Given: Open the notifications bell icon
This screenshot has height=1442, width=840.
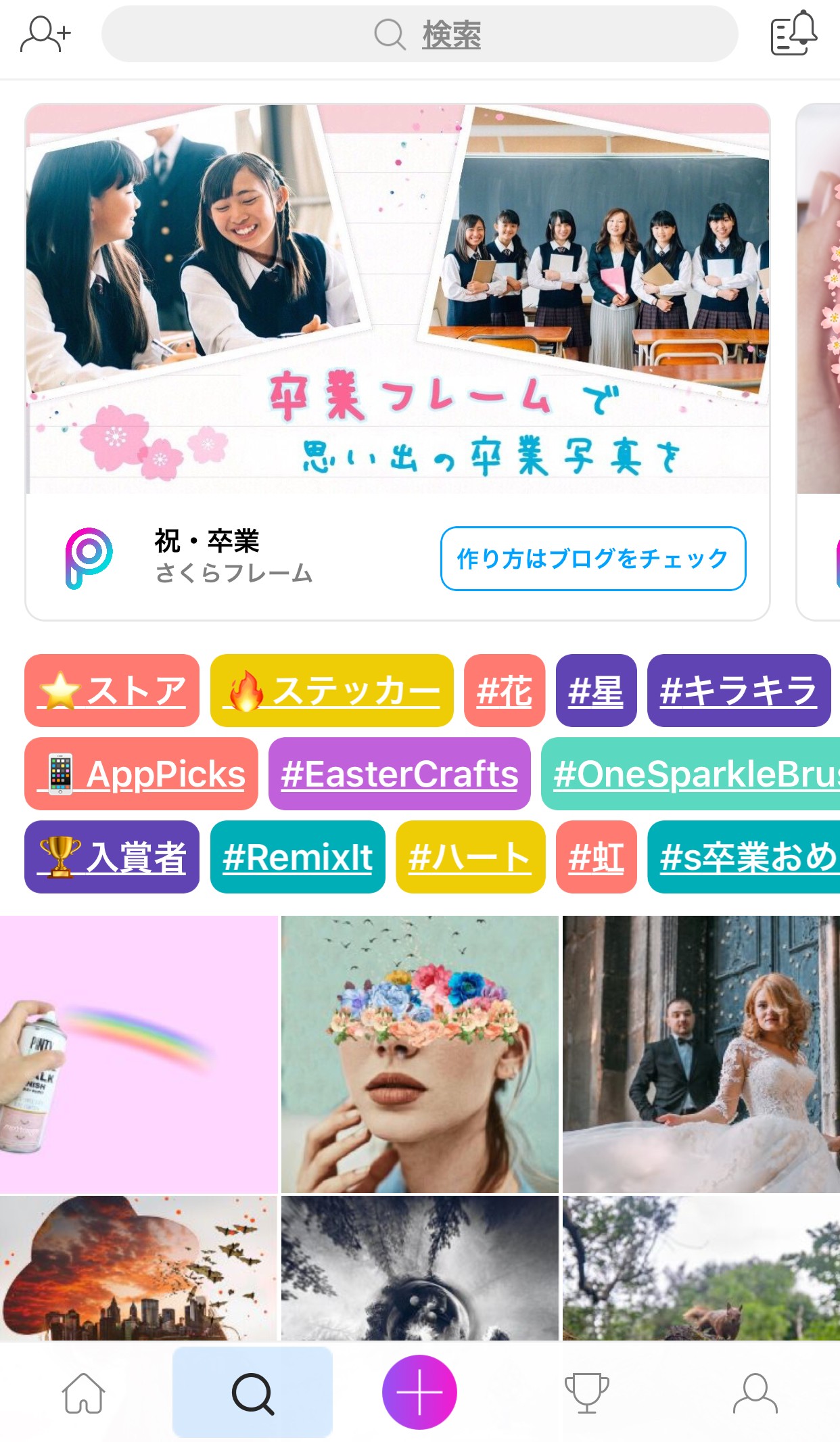Looking at the screenshot, I should [793, 34].
